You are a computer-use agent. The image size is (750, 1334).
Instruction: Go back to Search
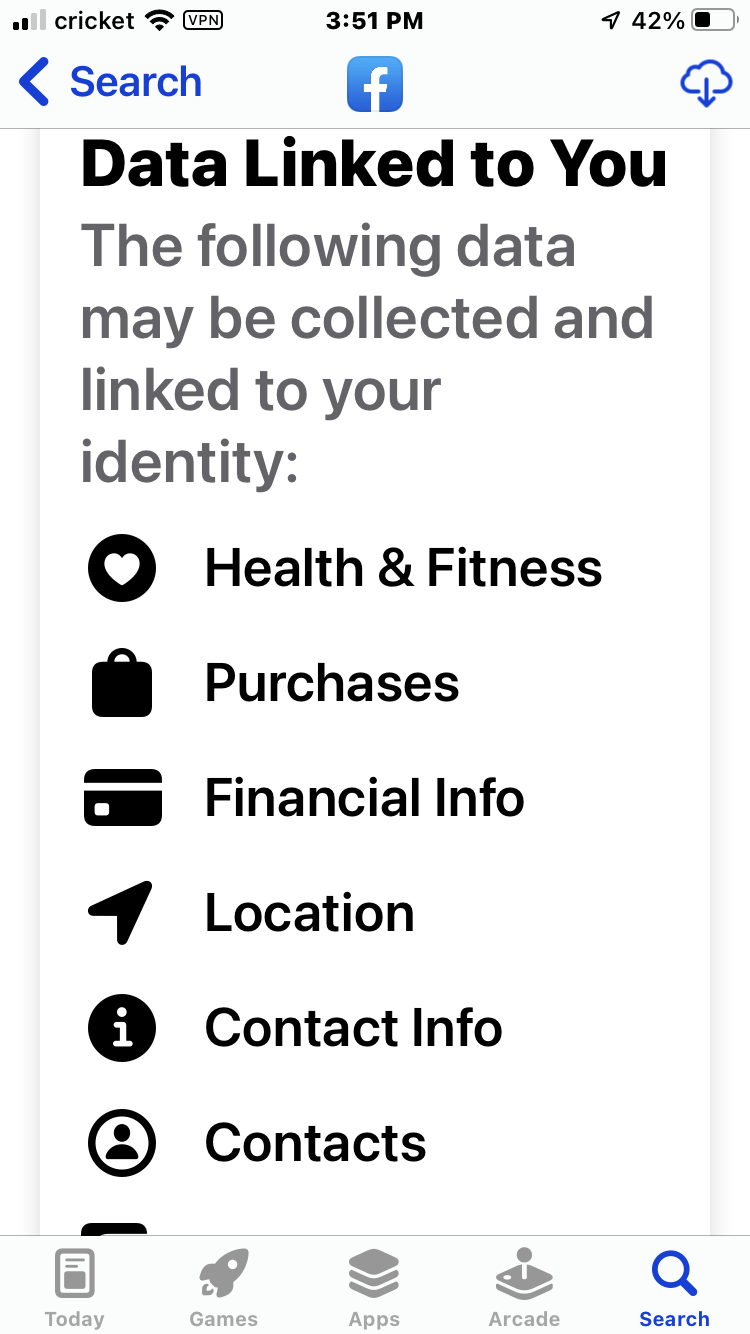click(x=111, y=82)
